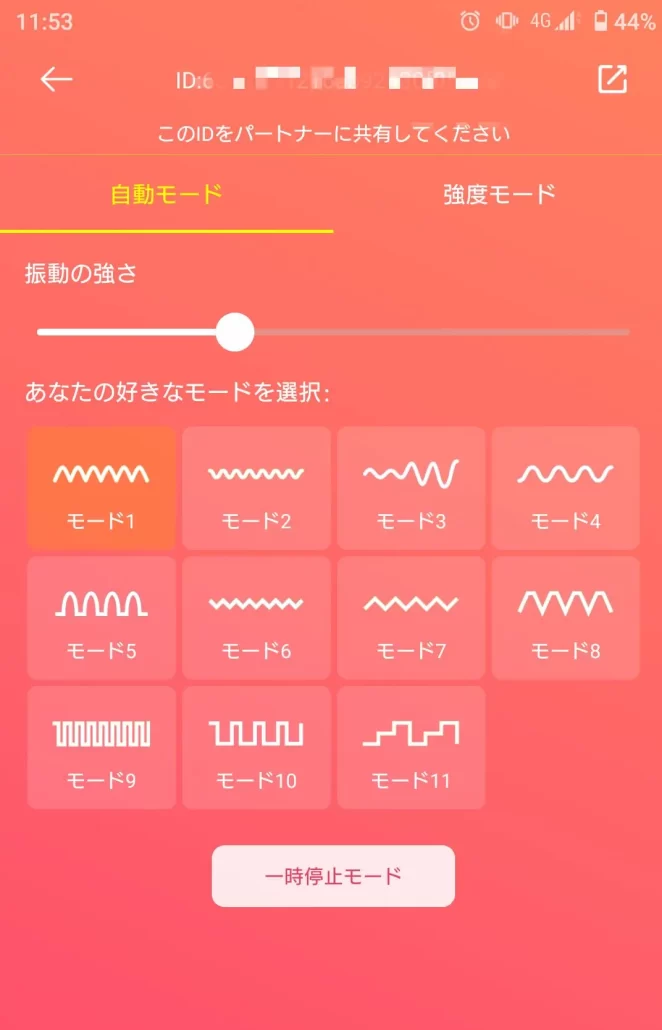Go back with the arrow icon
Screen dimensions: 662x1030
pos(56,80)
